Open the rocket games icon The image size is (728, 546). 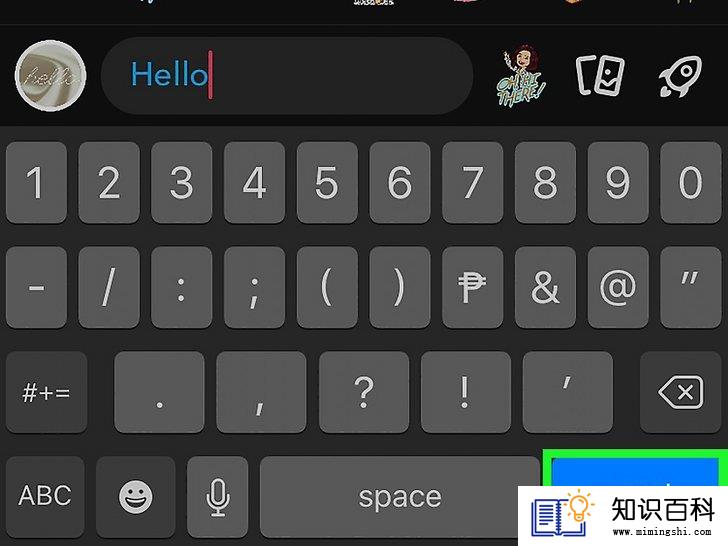pos(680,75)
